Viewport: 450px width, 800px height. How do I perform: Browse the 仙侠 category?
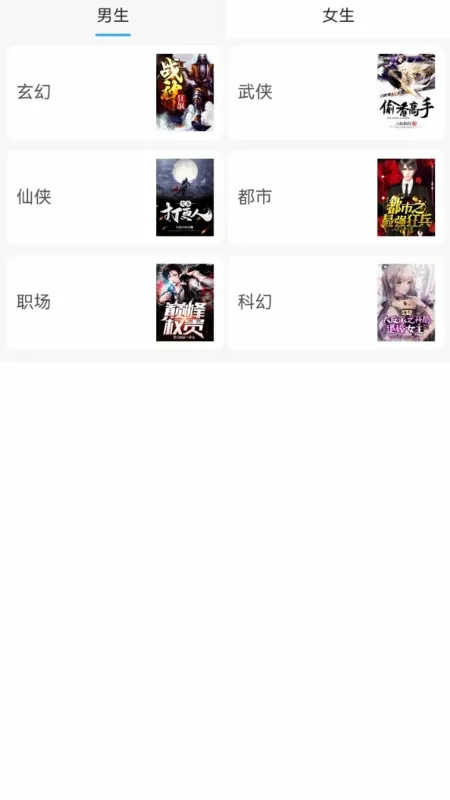coord(115,197)
